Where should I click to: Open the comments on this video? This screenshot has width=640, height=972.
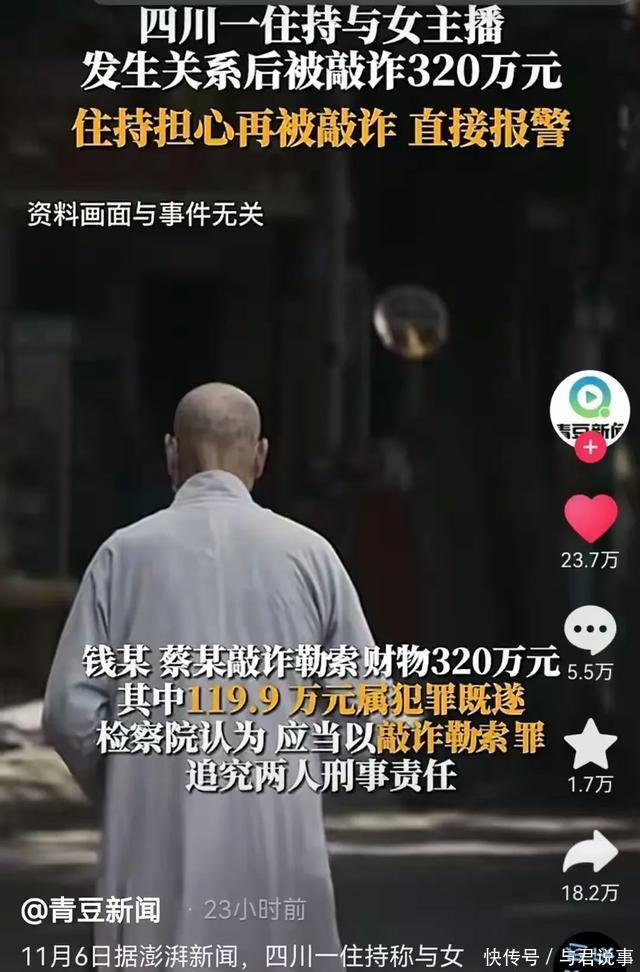[x=590, y=632]
